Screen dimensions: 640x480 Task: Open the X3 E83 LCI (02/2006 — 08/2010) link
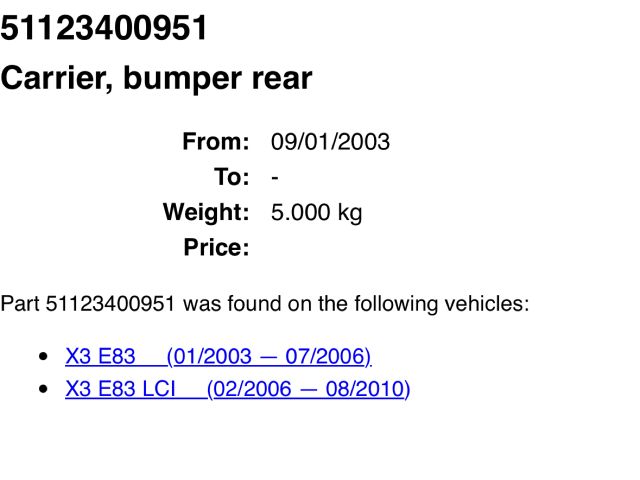click(237, 389)
